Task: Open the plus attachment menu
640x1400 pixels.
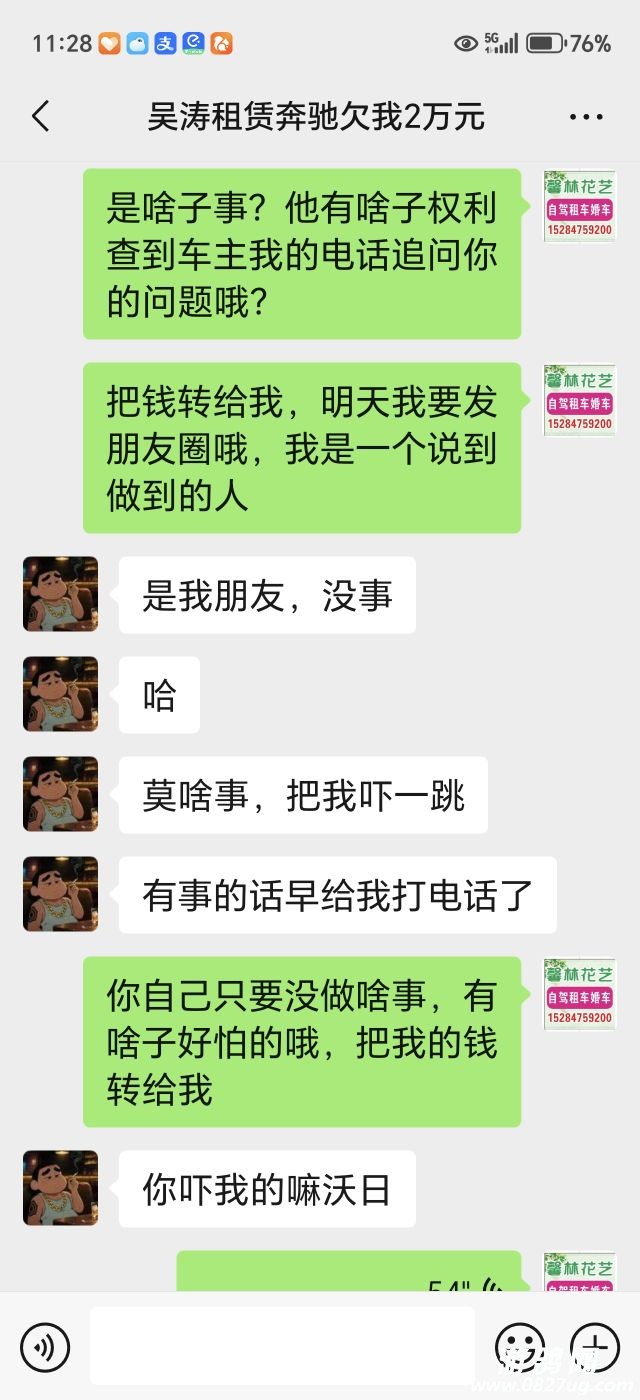Action: click(x=595, y=1346)
